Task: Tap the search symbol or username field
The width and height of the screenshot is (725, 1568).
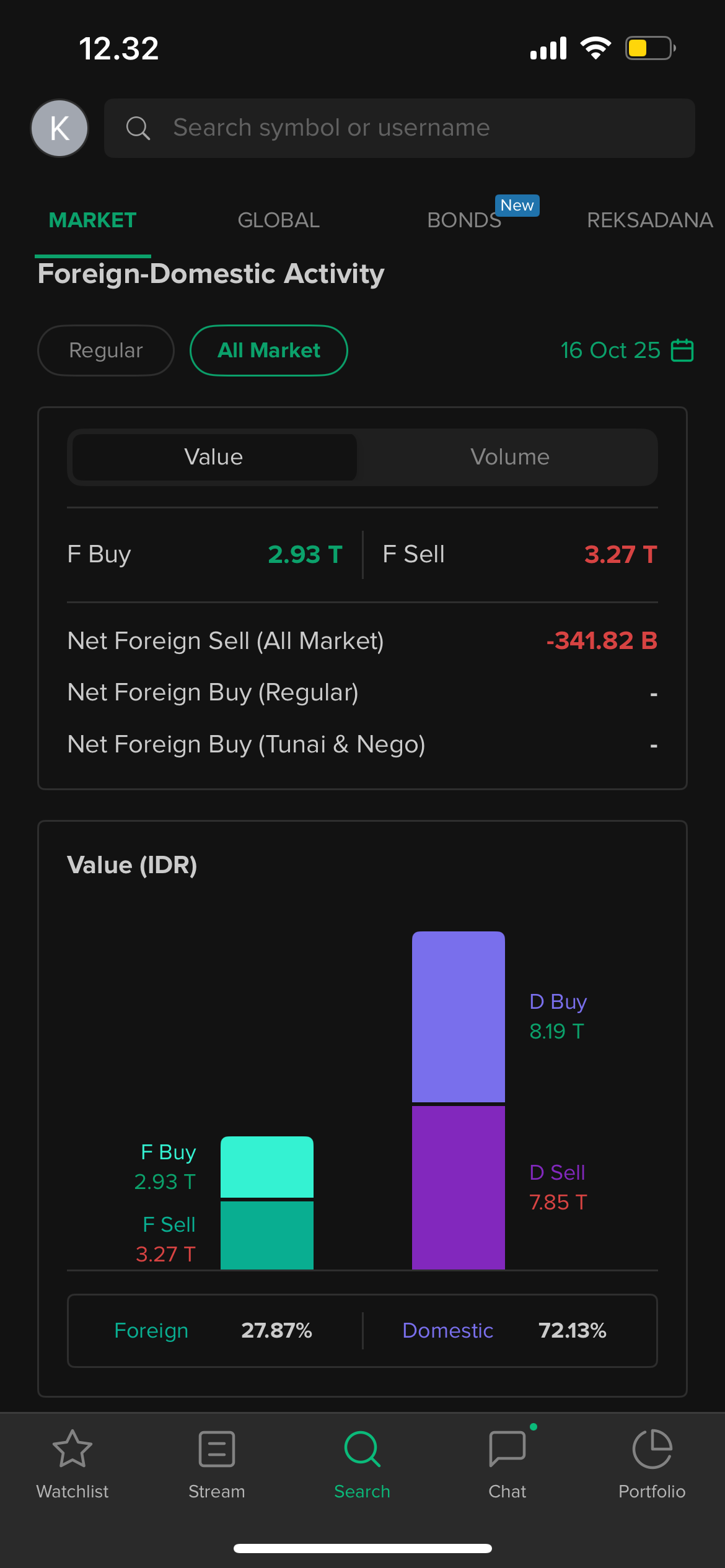Action: [x=399, y=128]
